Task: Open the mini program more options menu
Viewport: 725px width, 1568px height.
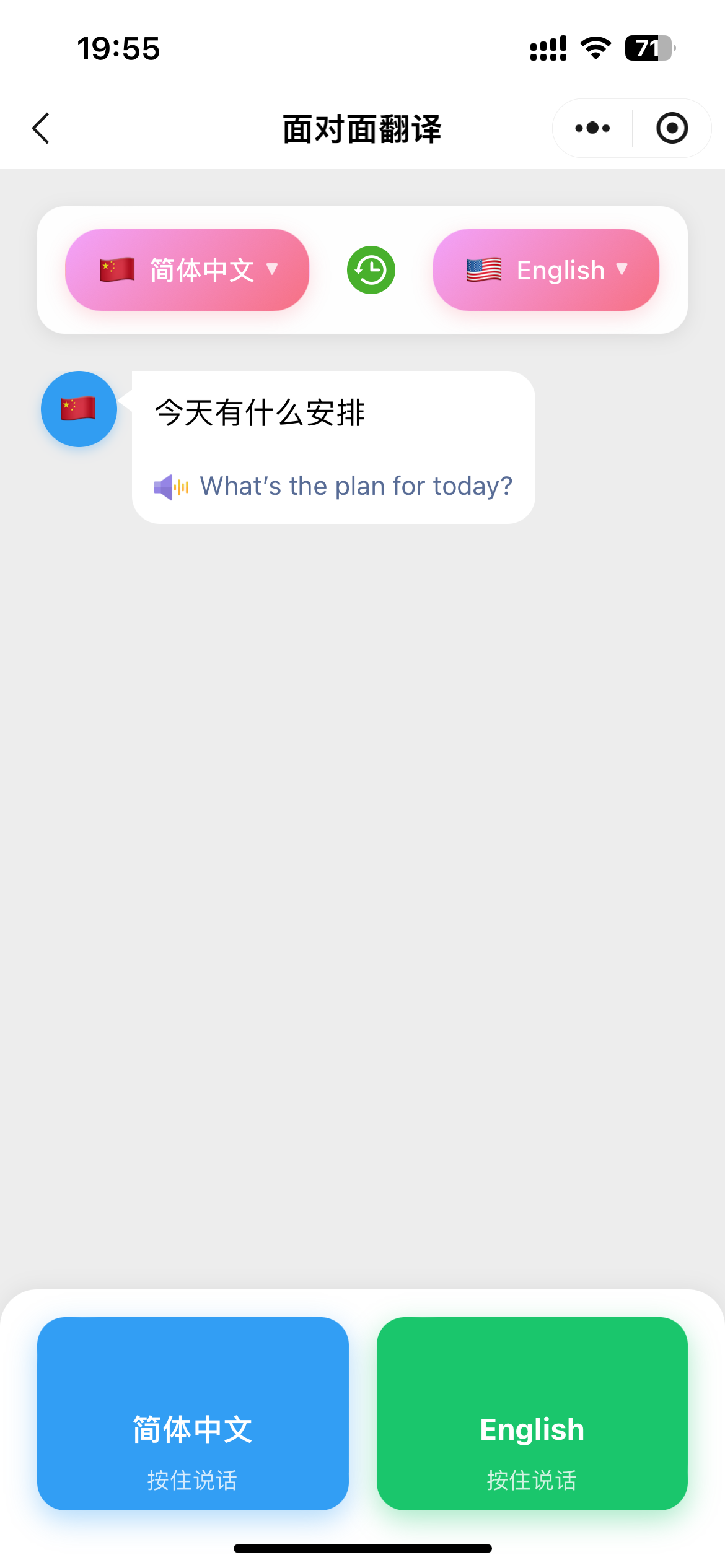Action: point(592,129)
